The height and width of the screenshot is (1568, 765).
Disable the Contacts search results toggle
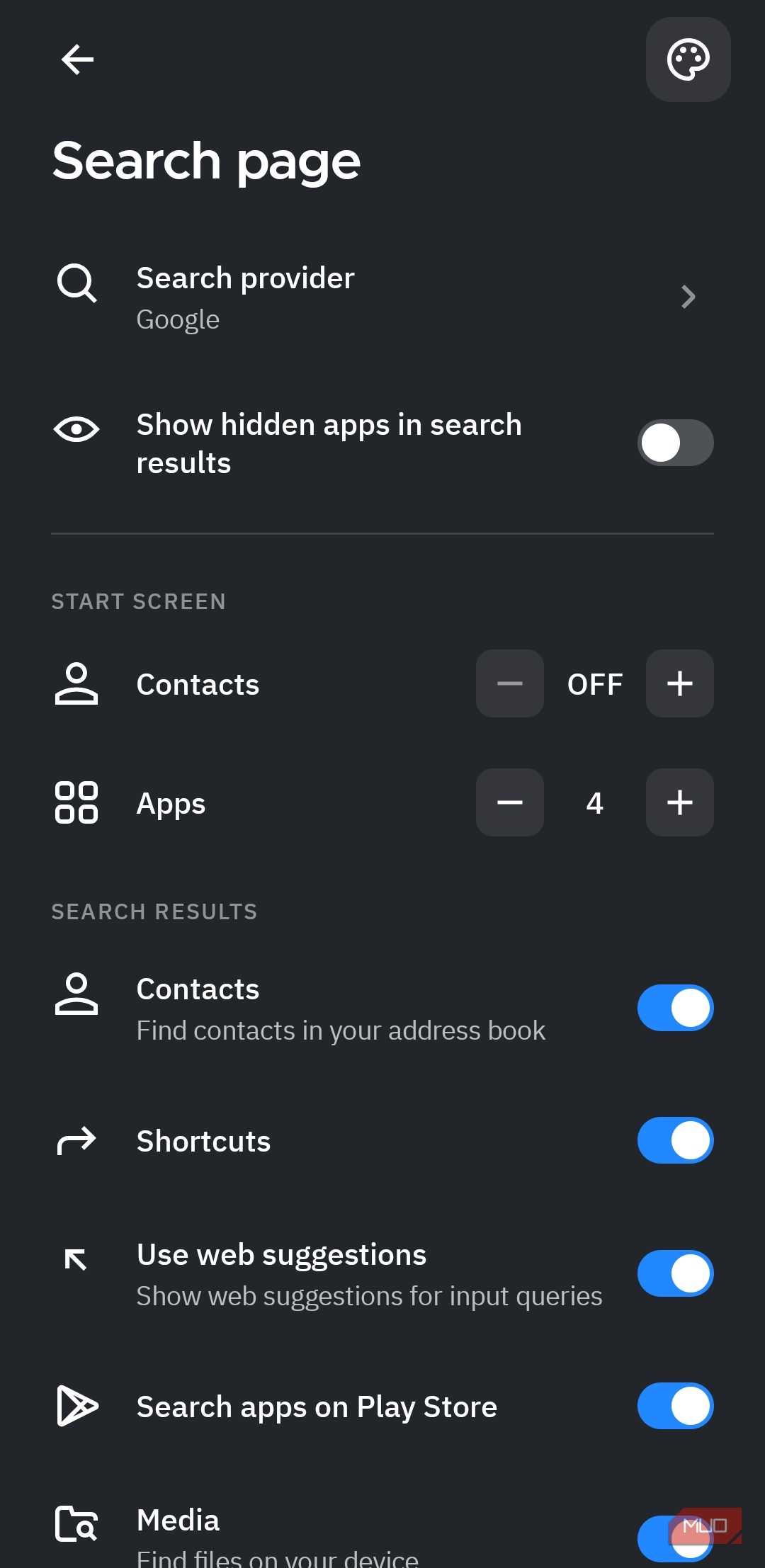(x=674, y=1007)
